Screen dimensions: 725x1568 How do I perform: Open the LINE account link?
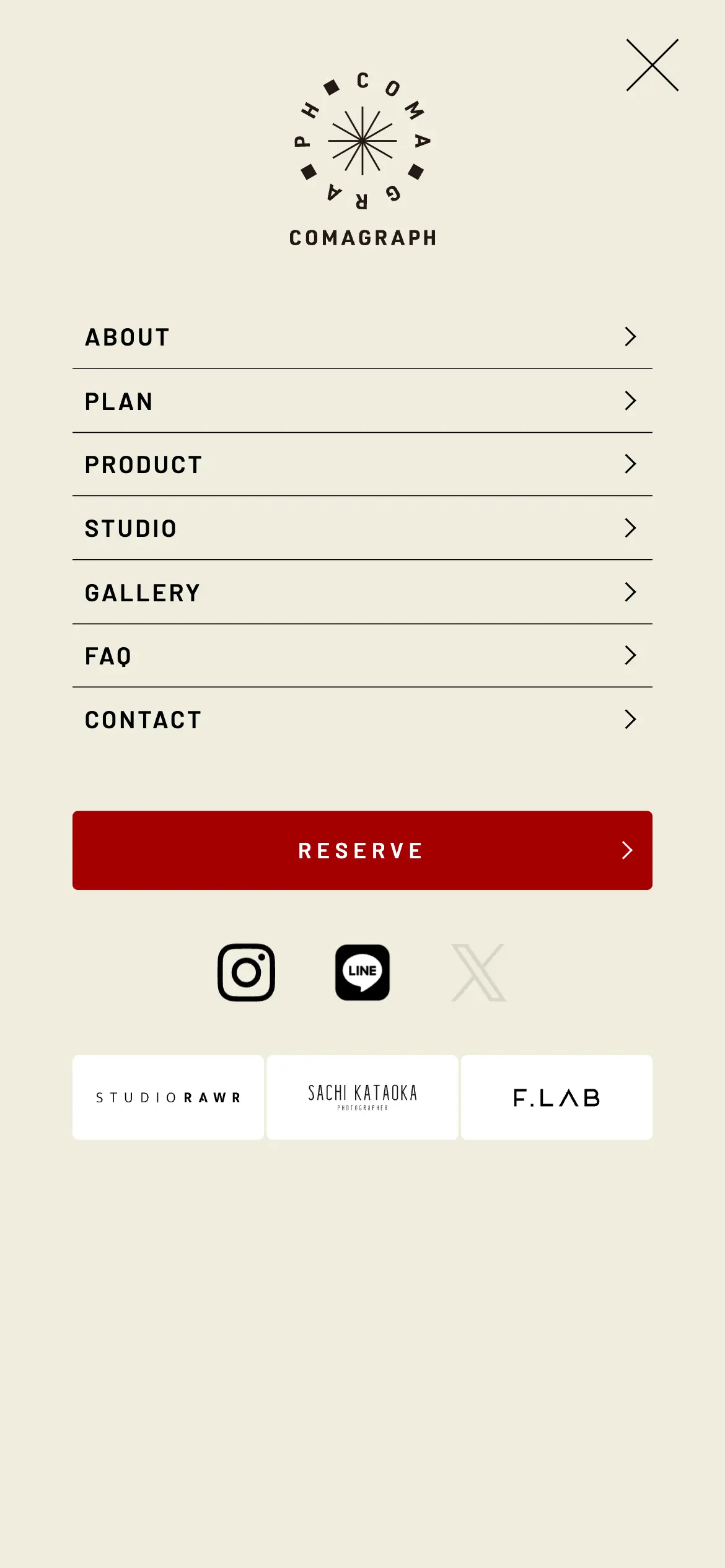[362, 972]
